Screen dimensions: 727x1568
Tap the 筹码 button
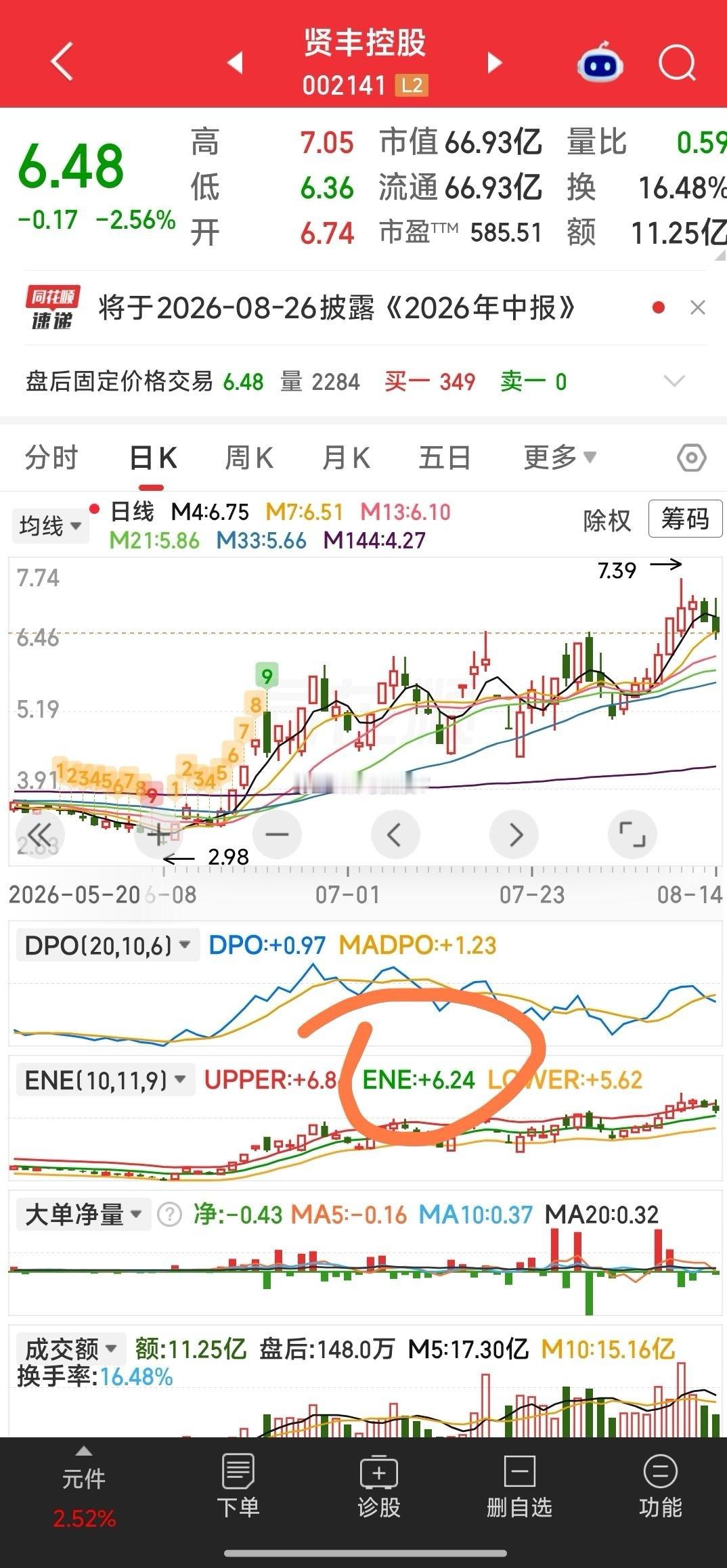[x=685, y=519]
